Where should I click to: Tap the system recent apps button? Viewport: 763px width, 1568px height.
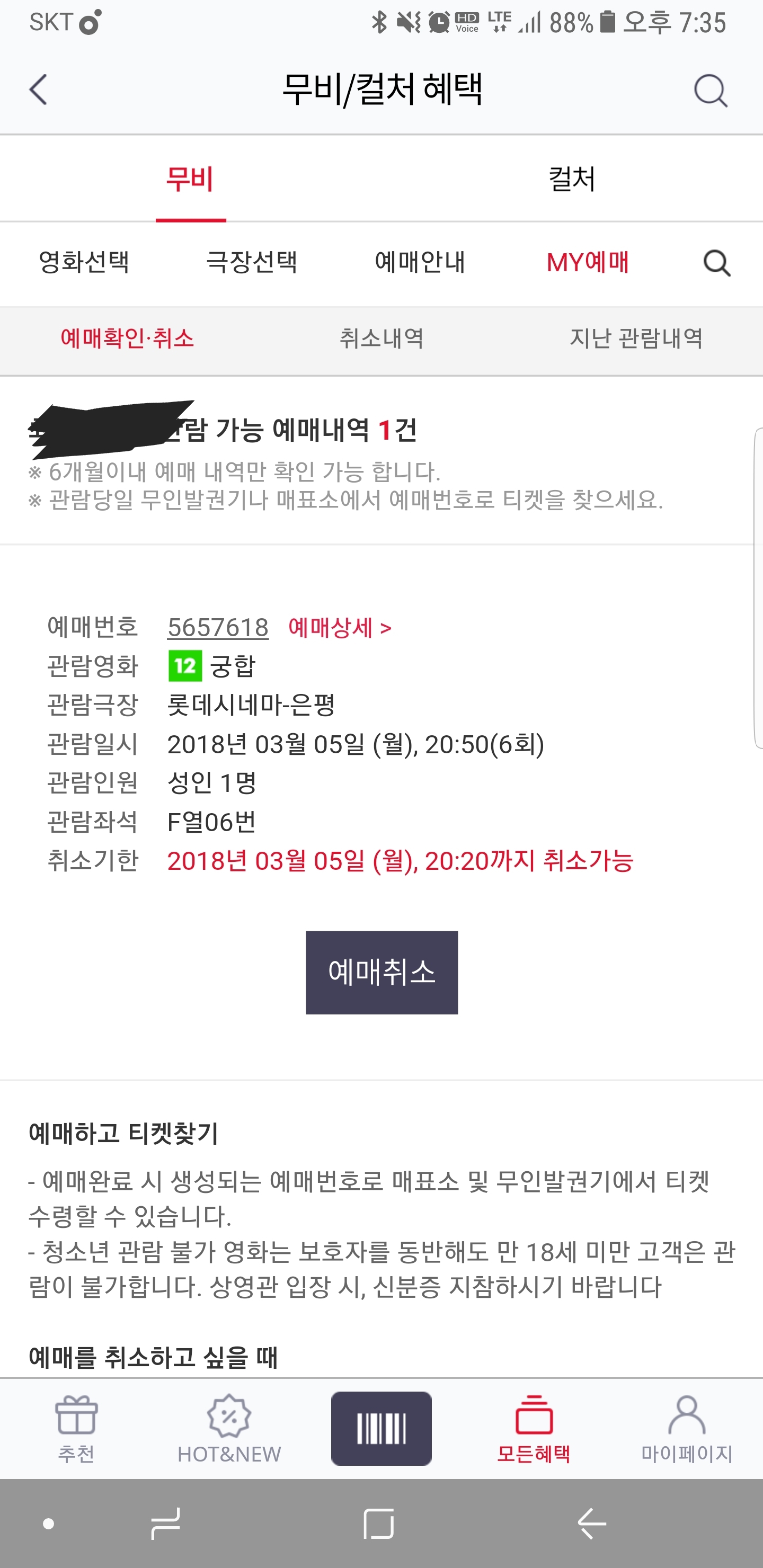[166, 1524]
